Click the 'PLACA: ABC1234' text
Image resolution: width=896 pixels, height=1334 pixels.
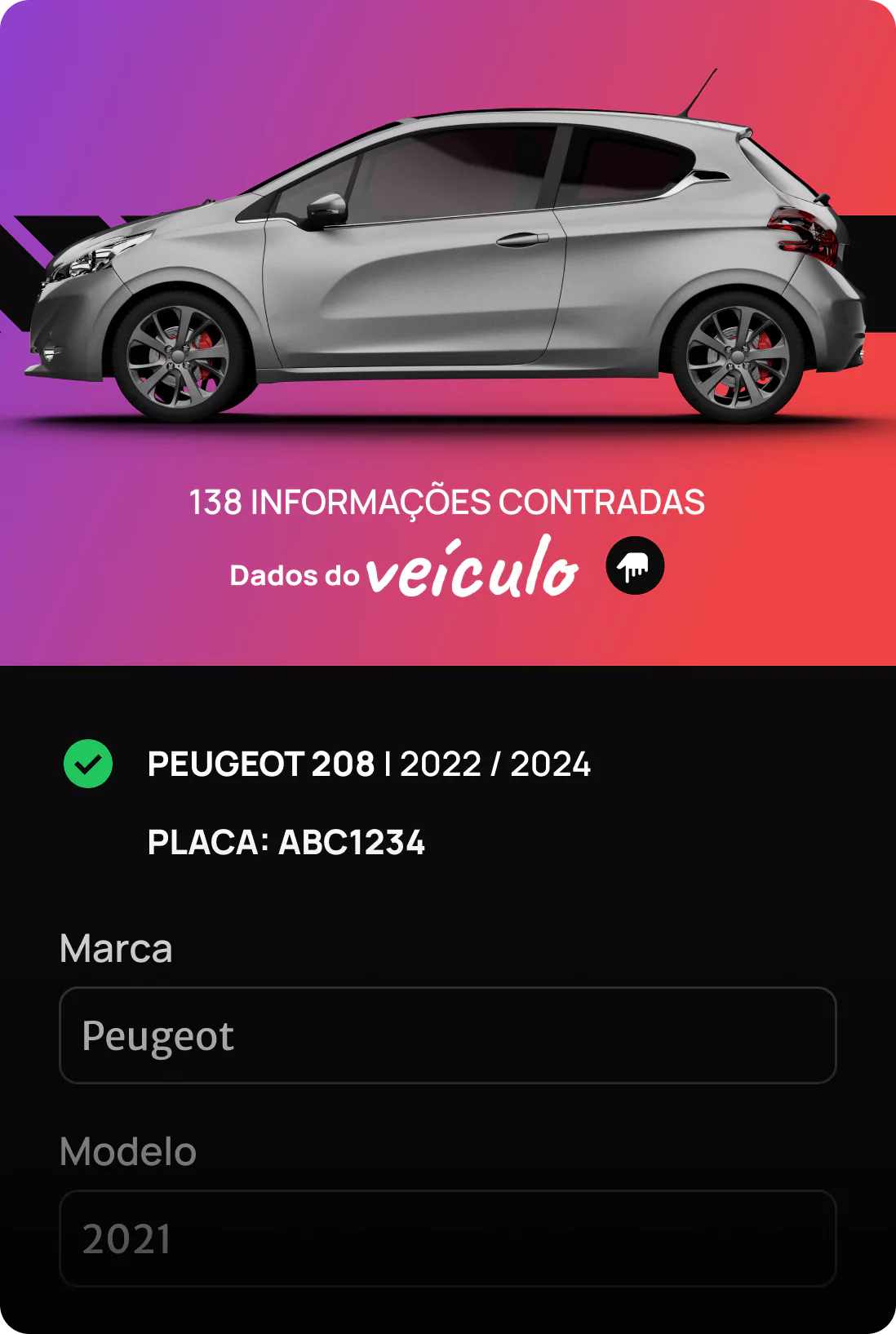point(287,844)
